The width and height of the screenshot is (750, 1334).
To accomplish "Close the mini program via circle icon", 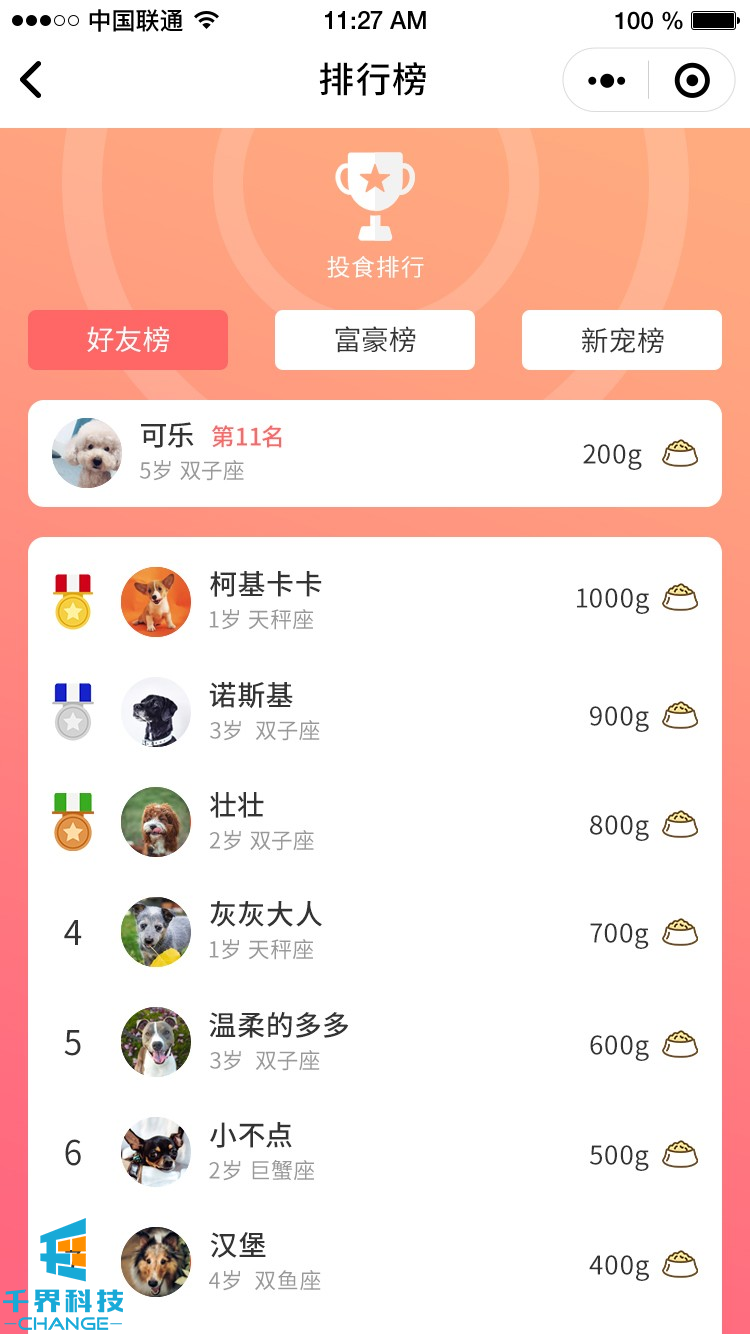I will [x=692, y=80].
